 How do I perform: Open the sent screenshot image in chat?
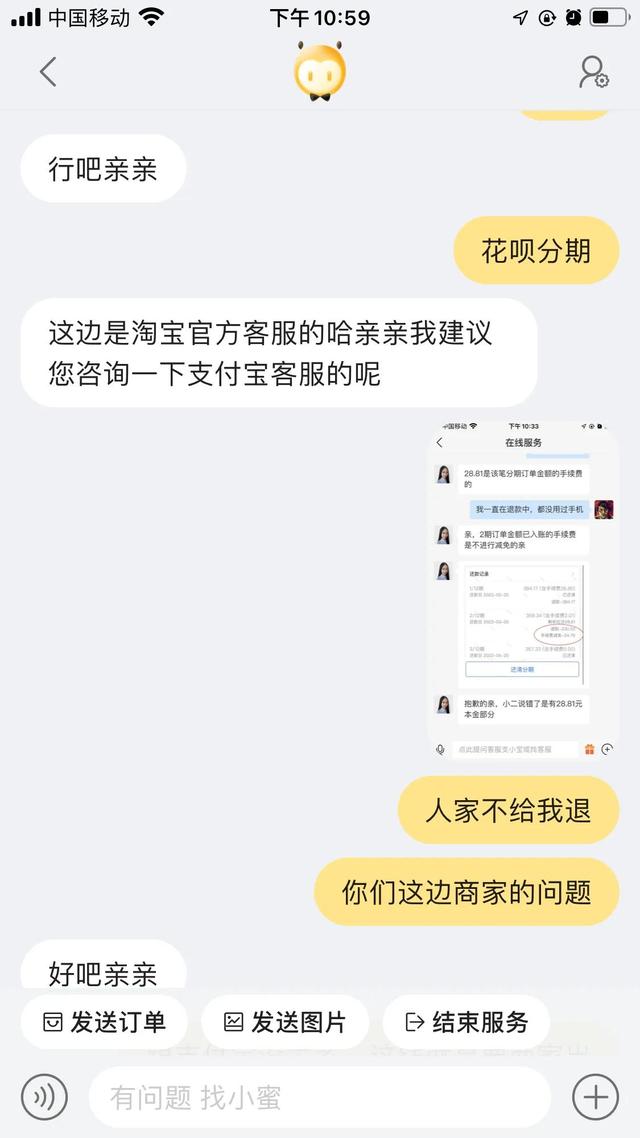522,590
